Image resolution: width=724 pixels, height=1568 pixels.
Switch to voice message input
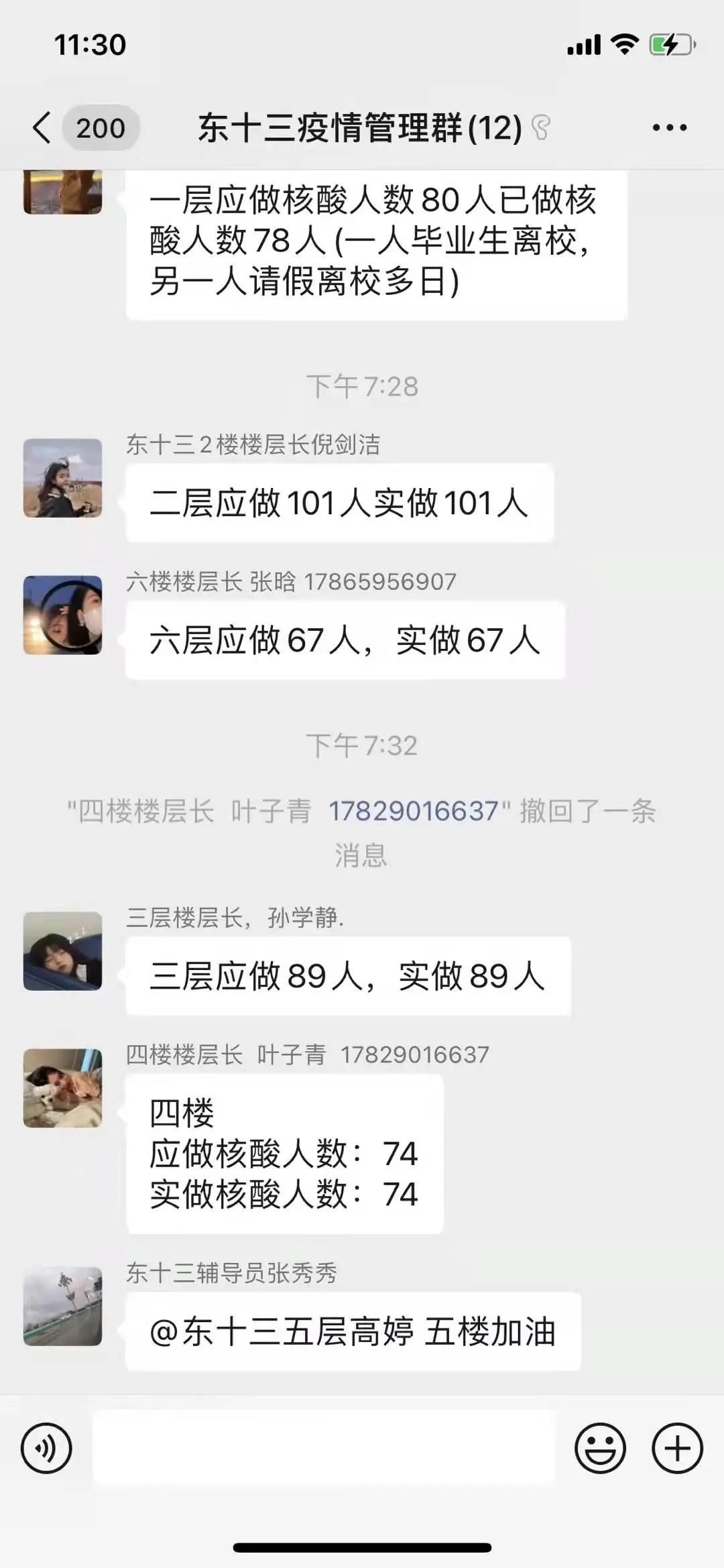(46, 1448)
